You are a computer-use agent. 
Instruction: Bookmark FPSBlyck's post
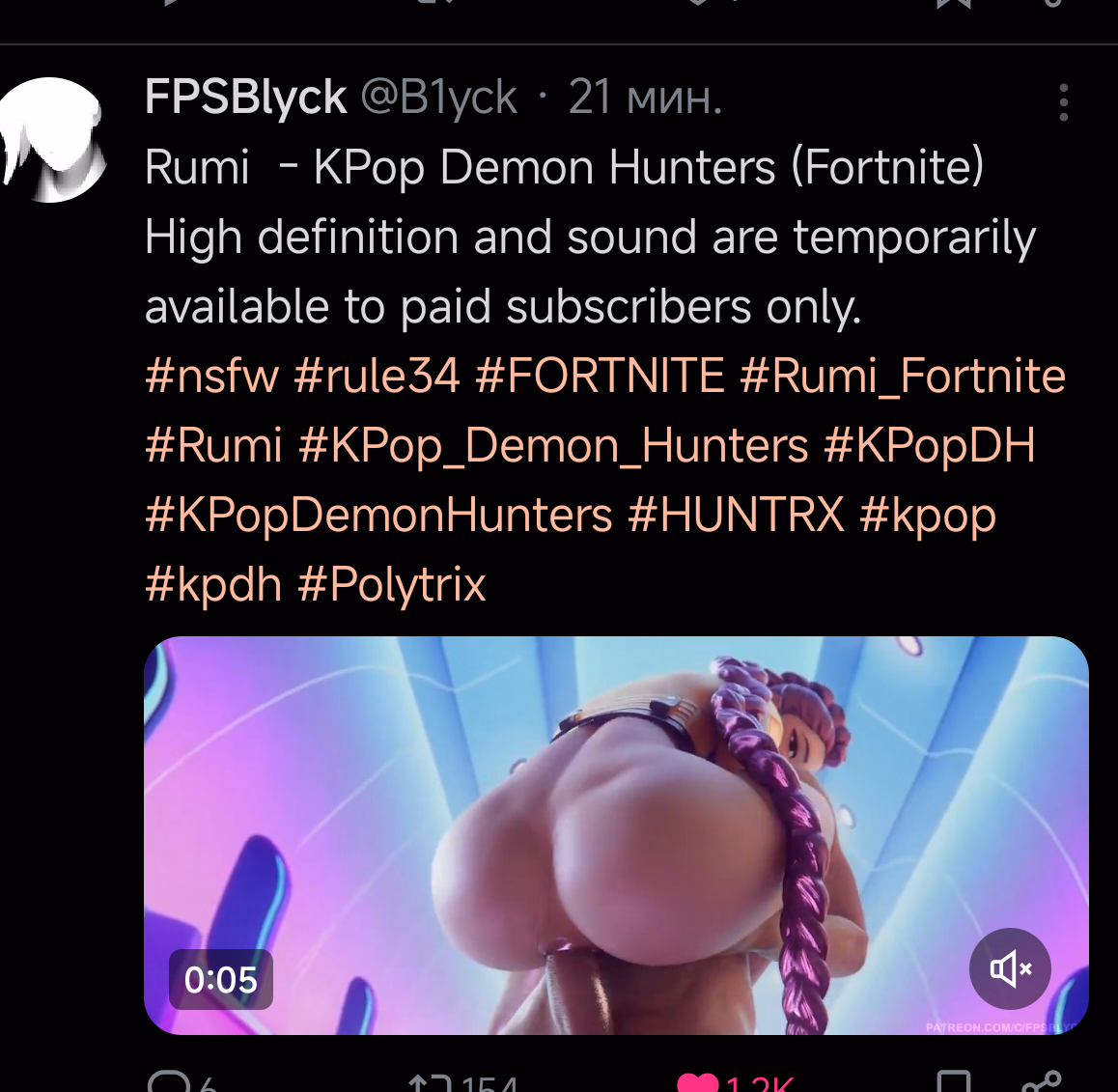click(954, 1083)
